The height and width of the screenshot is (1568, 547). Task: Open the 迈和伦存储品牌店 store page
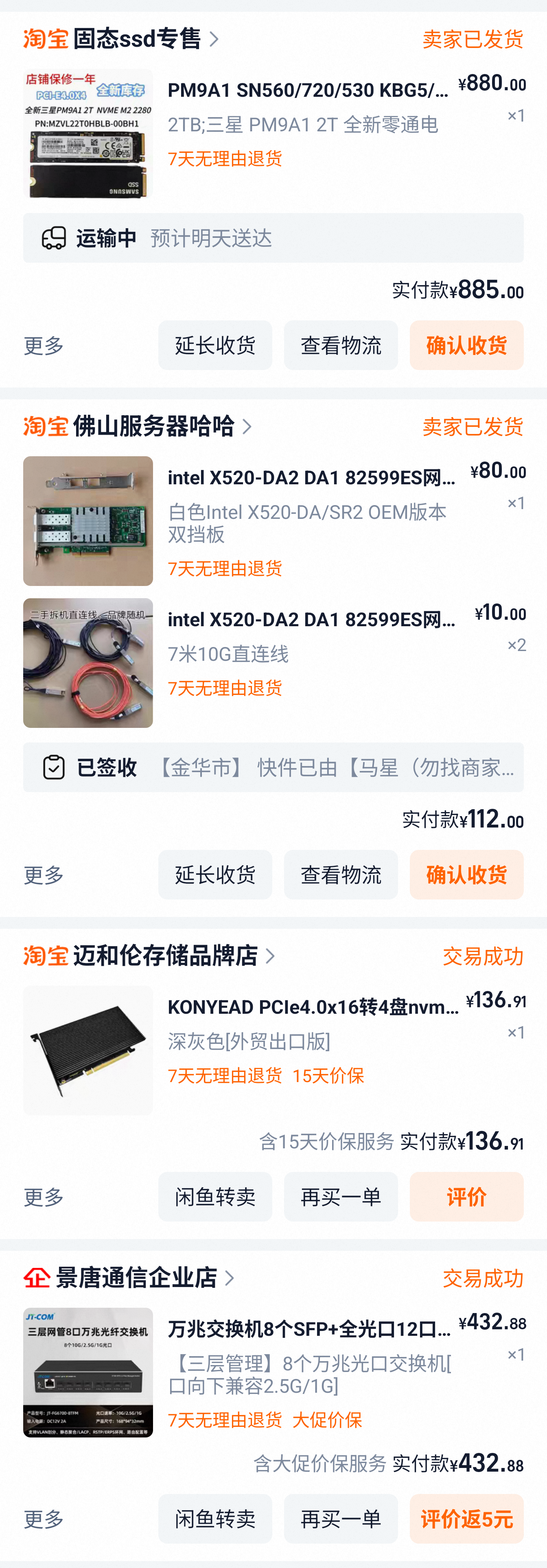164,956
